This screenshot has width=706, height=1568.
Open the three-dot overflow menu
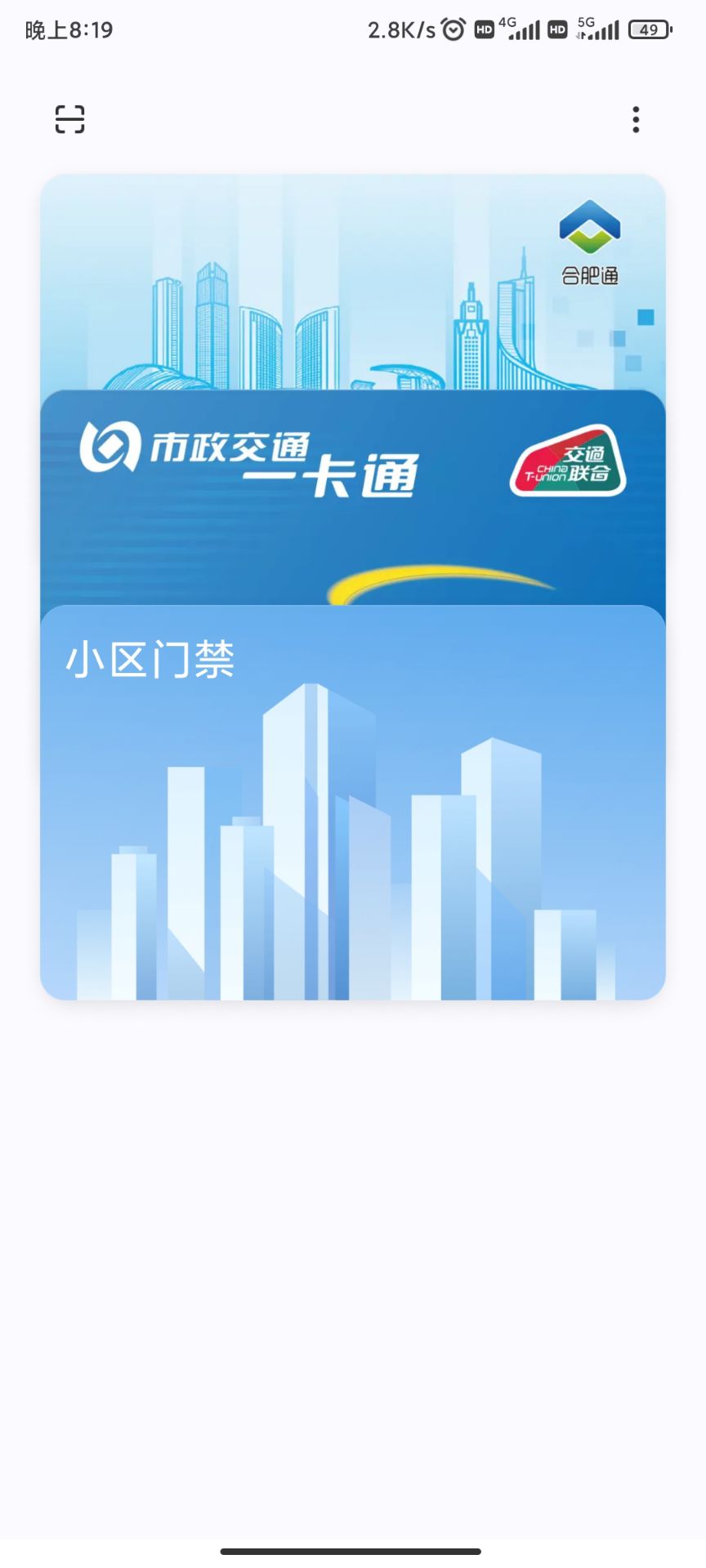click(636, 119)
